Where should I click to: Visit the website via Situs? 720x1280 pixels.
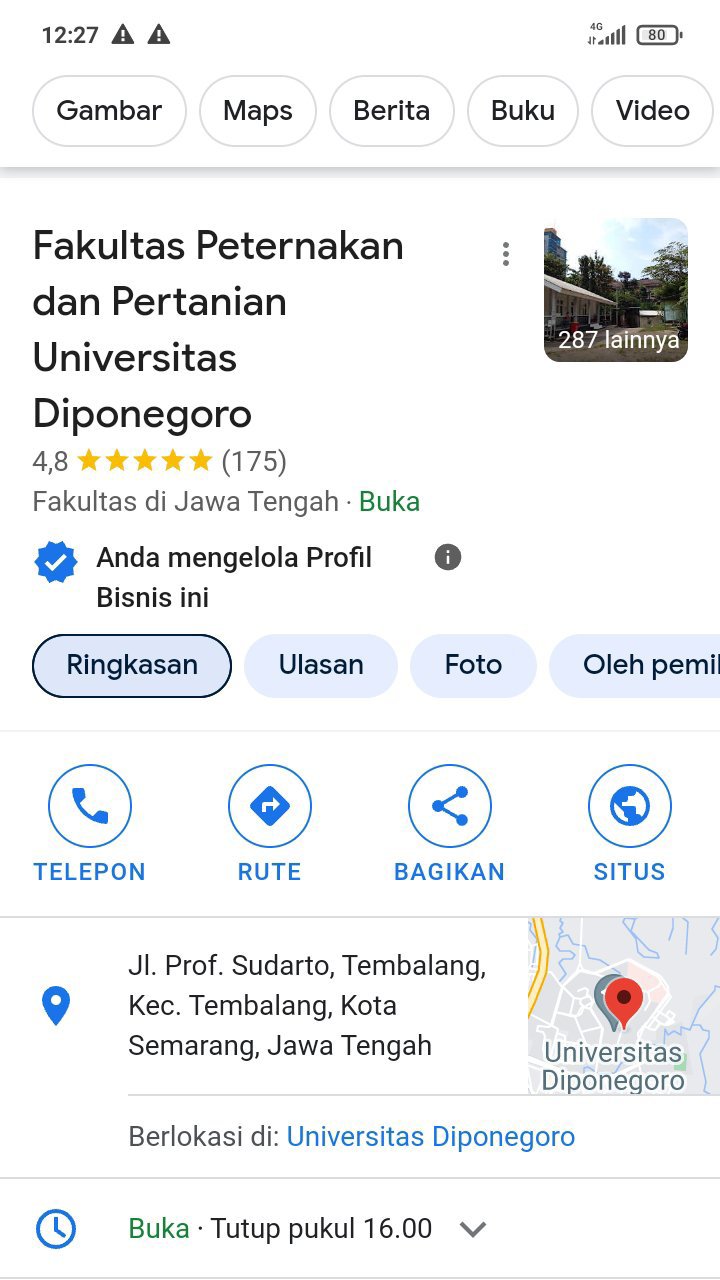(630, 825)
